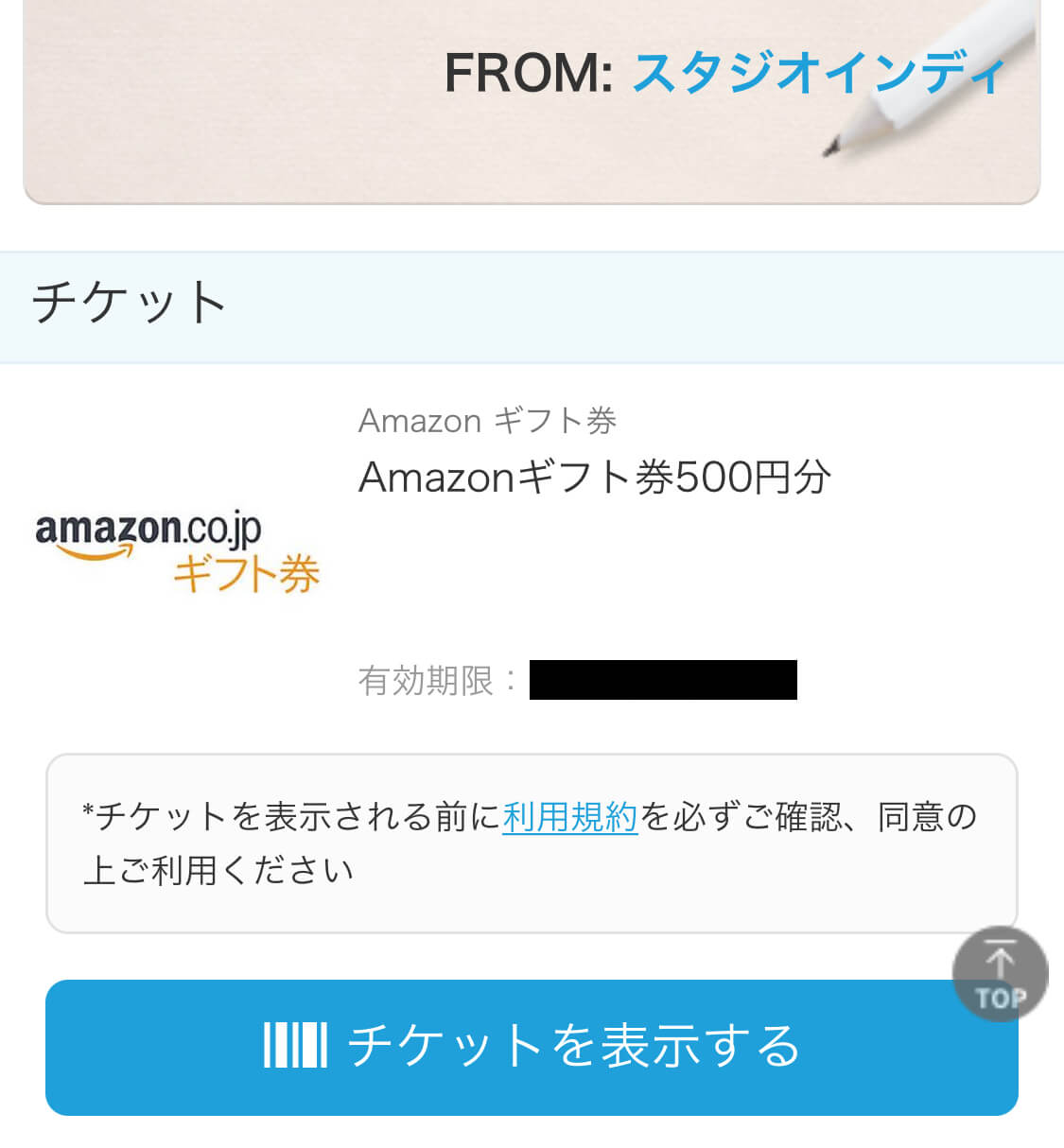The image size is (1064, 1148).
Task: Click the gray circular TOP button icon
Action: pos(1000,973)
